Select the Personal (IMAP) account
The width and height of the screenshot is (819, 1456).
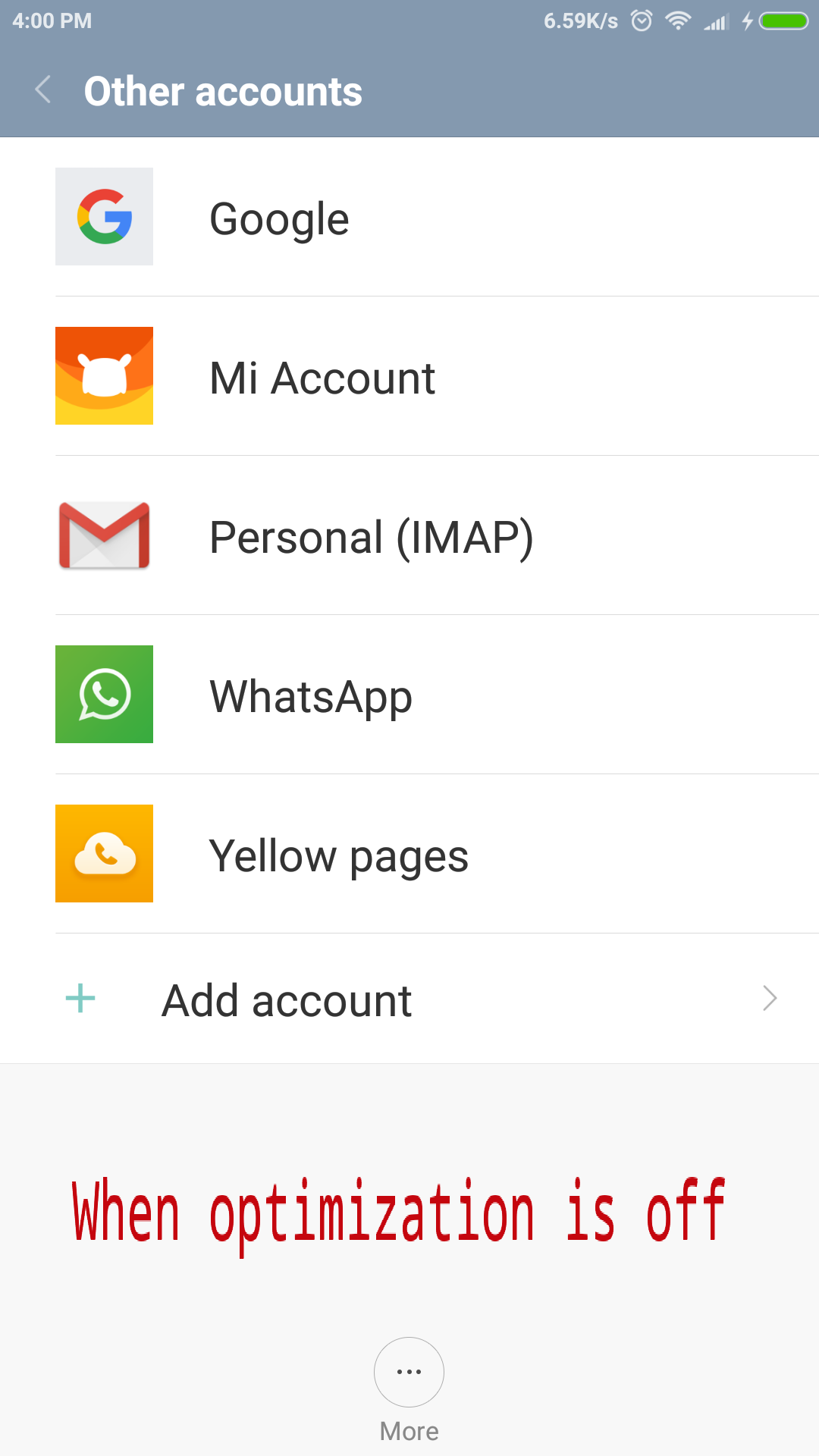tap(409, 535)
